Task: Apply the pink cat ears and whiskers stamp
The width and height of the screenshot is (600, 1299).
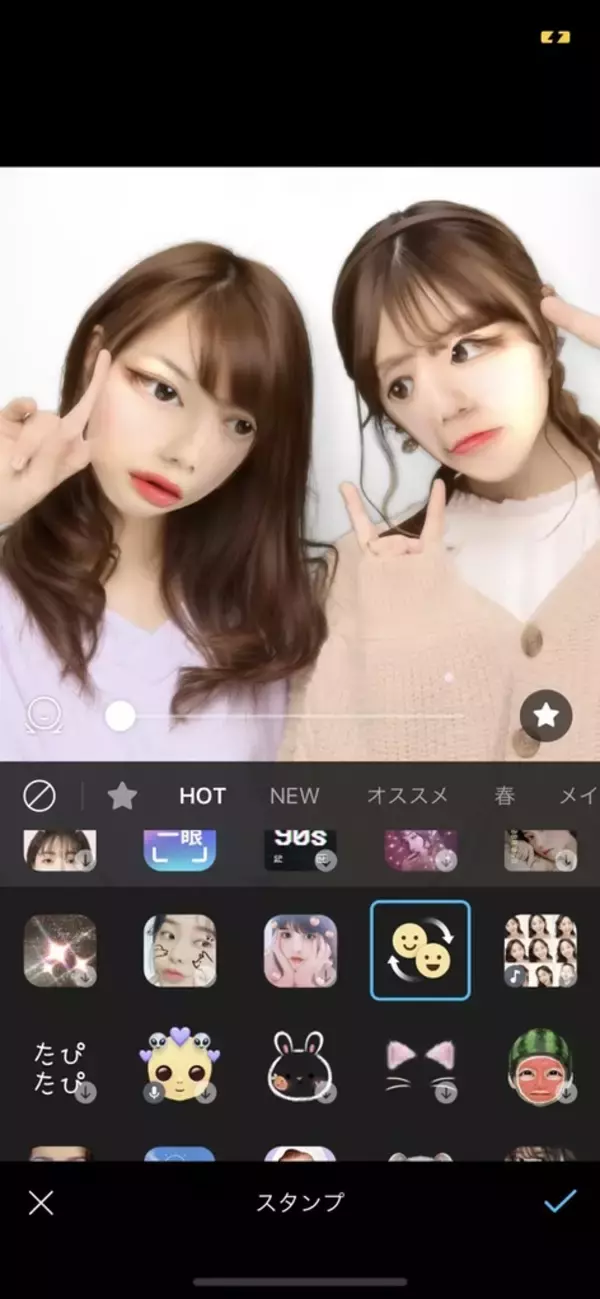Action: coord(420,1066)
